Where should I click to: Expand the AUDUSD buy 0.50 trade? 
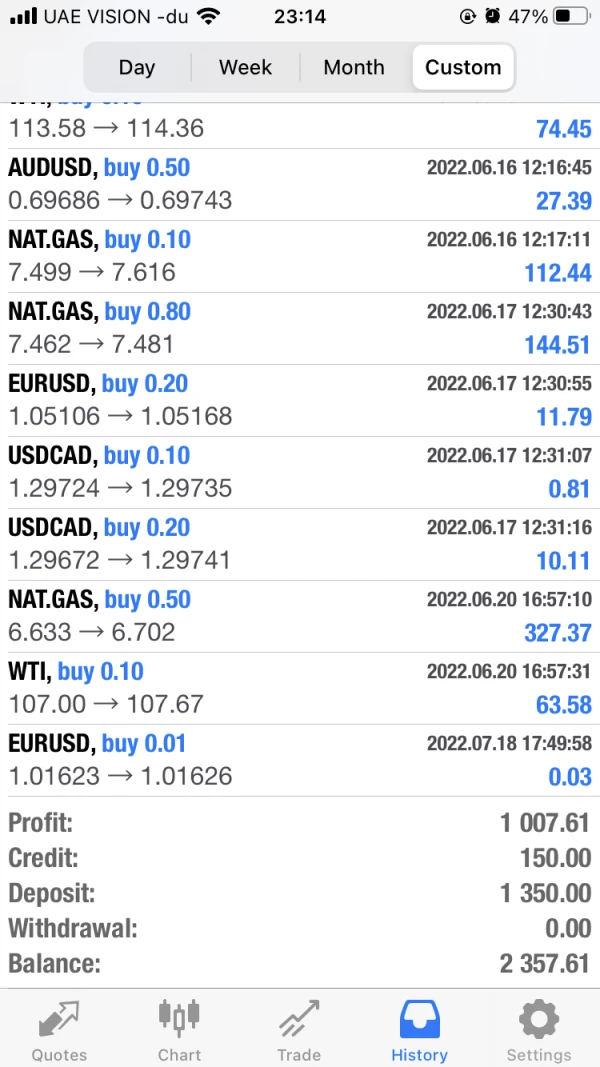coord(300,185)
